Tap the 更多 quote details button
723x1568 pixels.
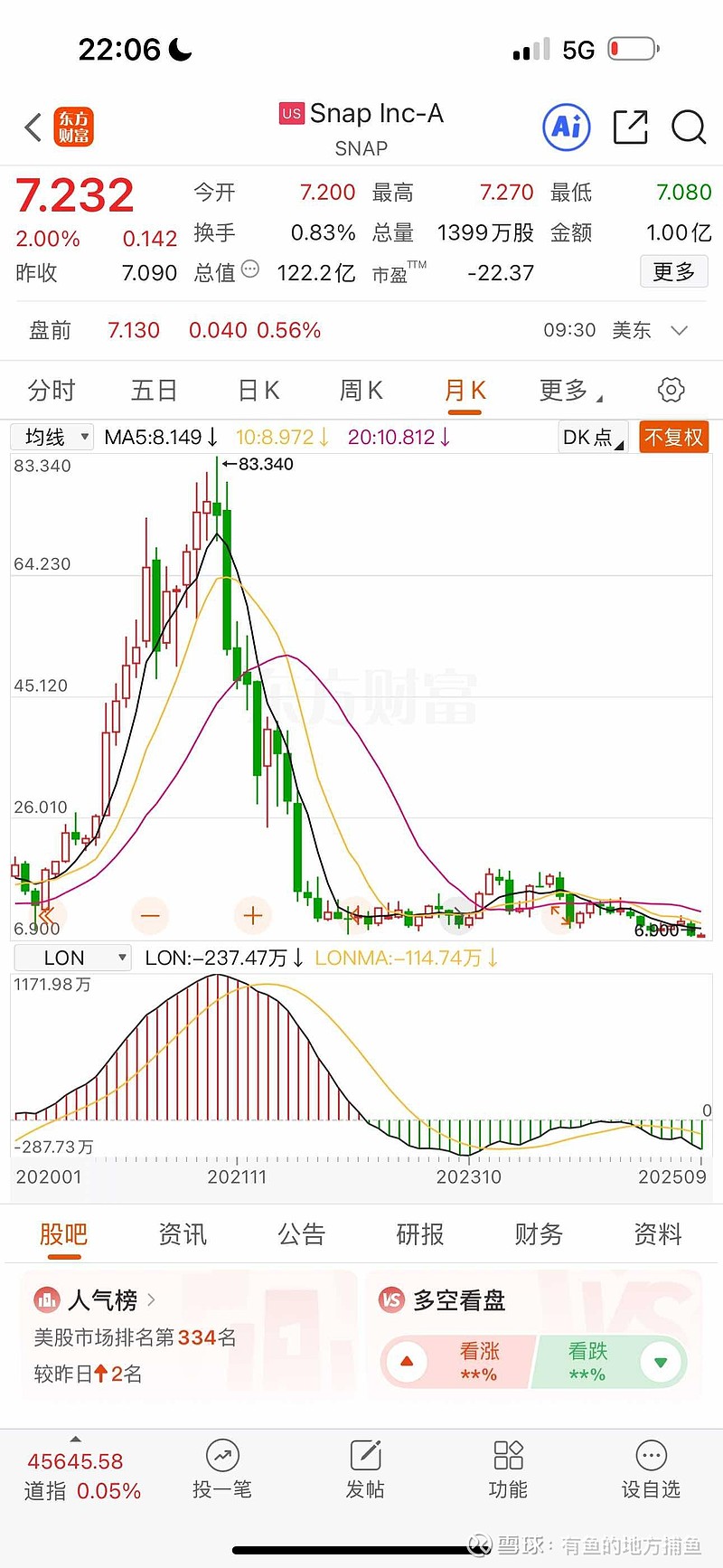[673, 271]
